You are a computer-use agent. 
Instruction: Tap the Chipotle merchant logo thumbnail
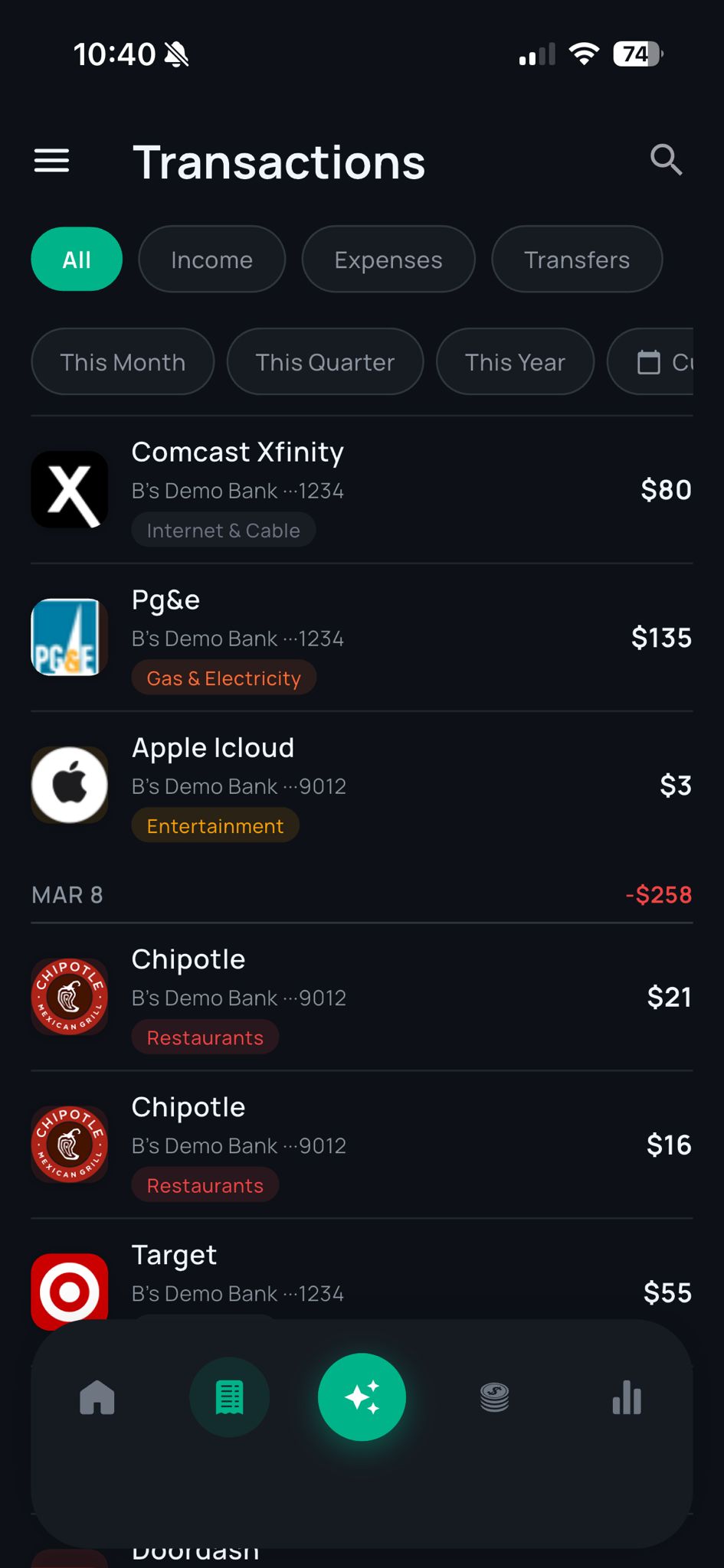[69, 997]
